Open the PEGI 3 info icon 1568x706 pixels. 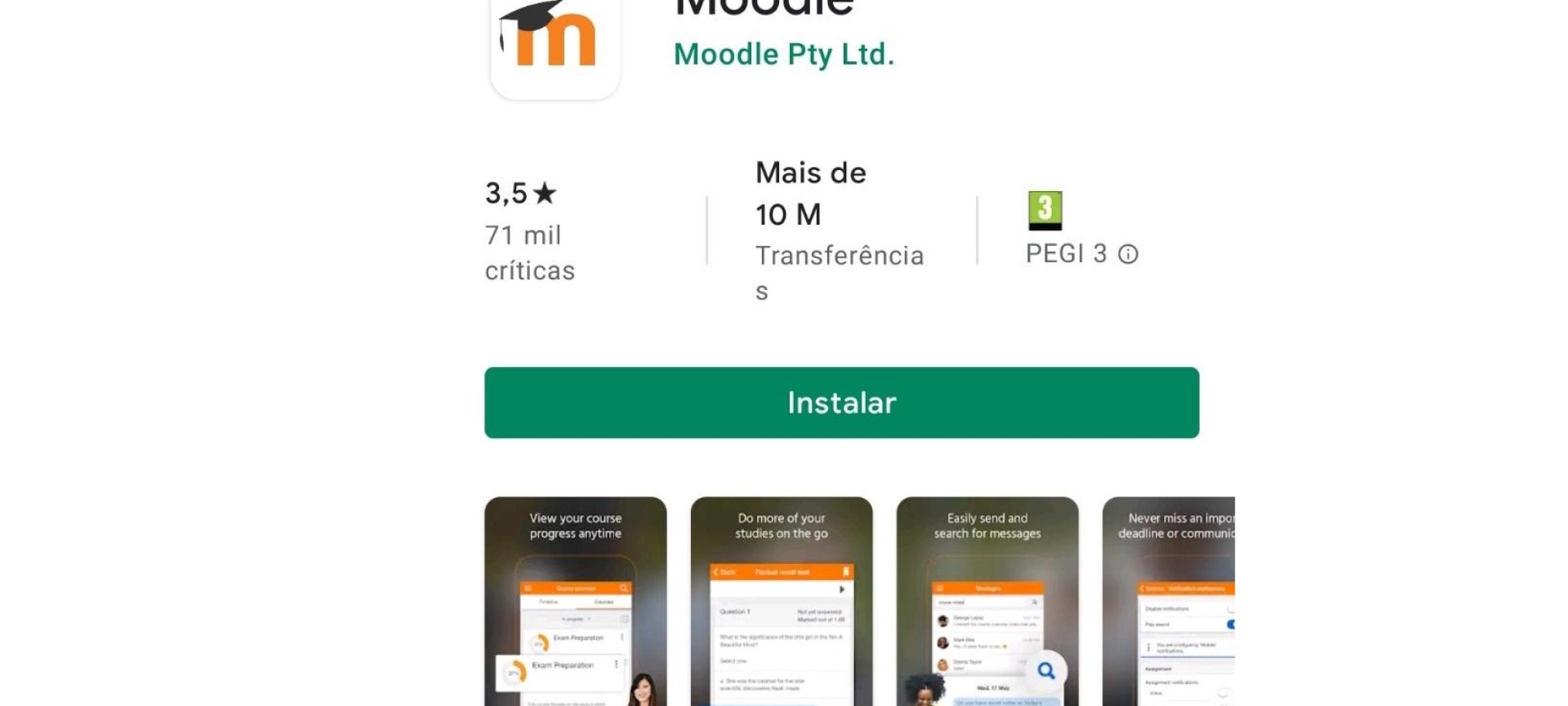tap(1128, 254)
